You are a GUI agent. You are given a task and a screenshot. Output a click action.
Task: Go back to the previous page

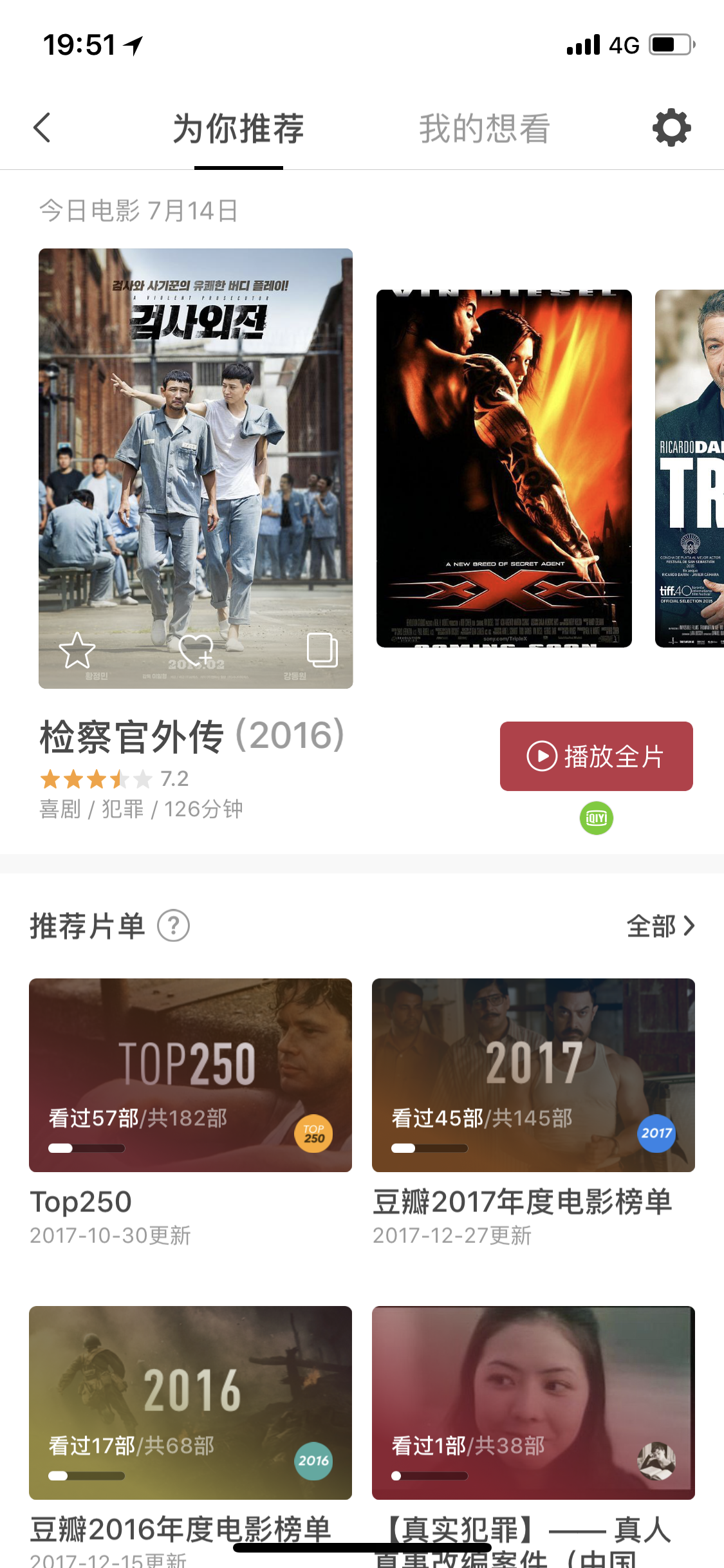click(42, 127)
